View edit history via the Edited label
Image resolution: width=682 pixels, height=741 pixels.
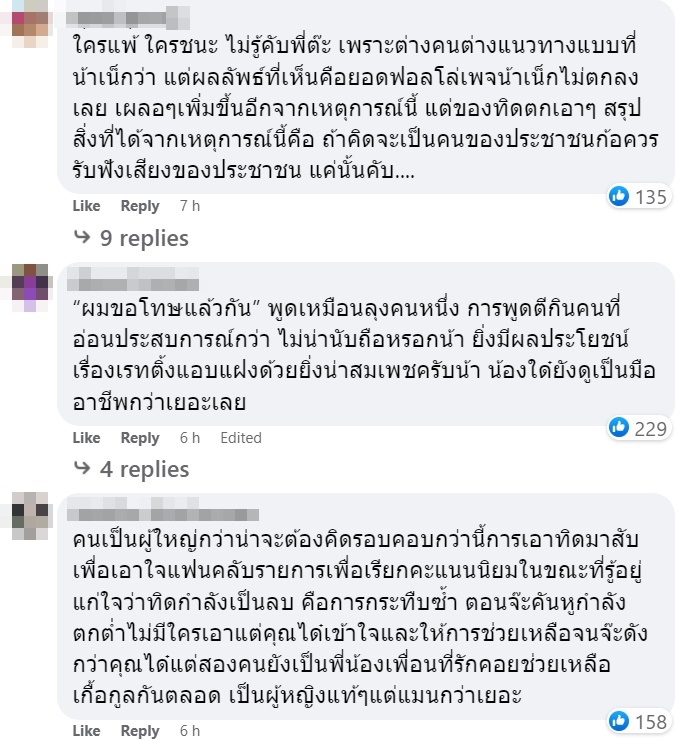point(241,438)
